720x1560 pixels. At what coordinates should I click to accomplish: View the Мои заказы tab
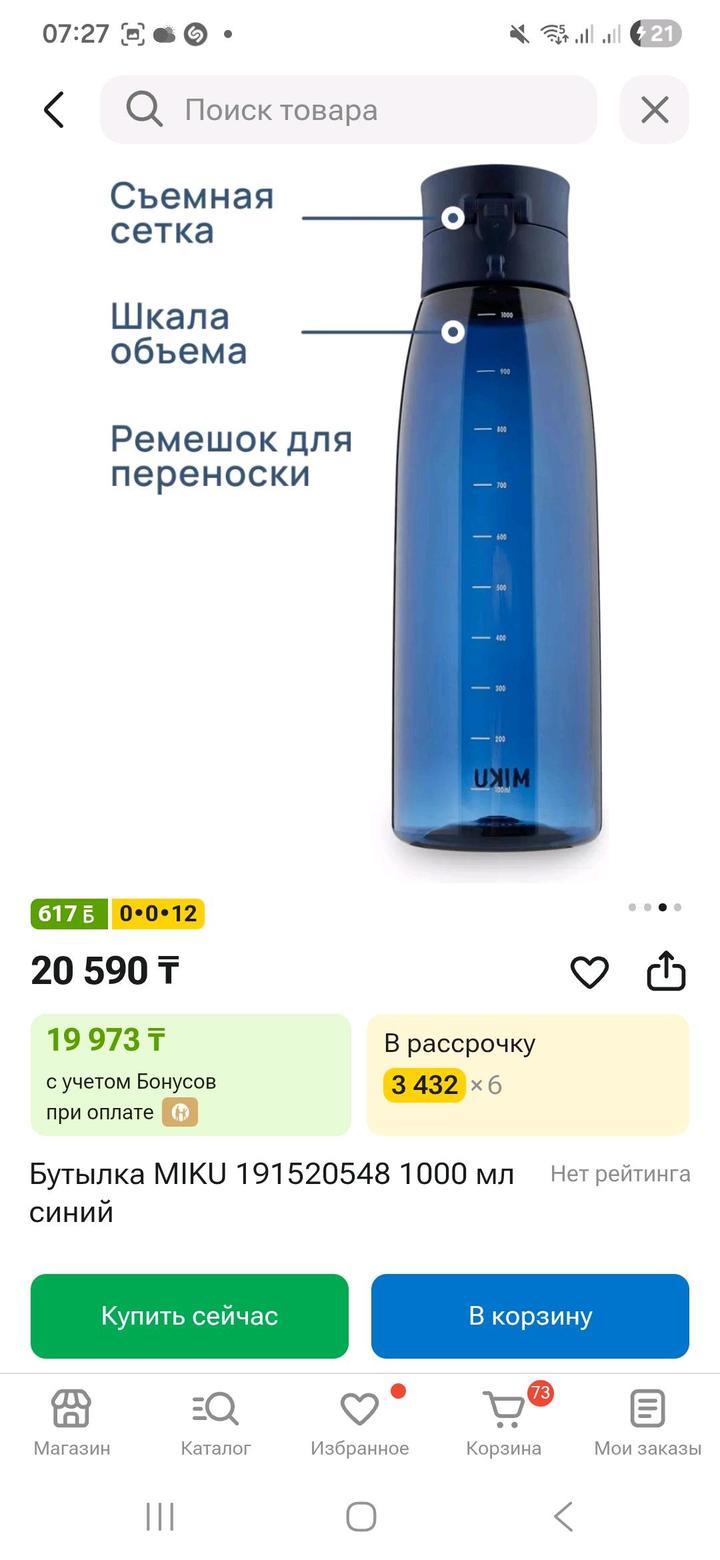point(647,1422)
